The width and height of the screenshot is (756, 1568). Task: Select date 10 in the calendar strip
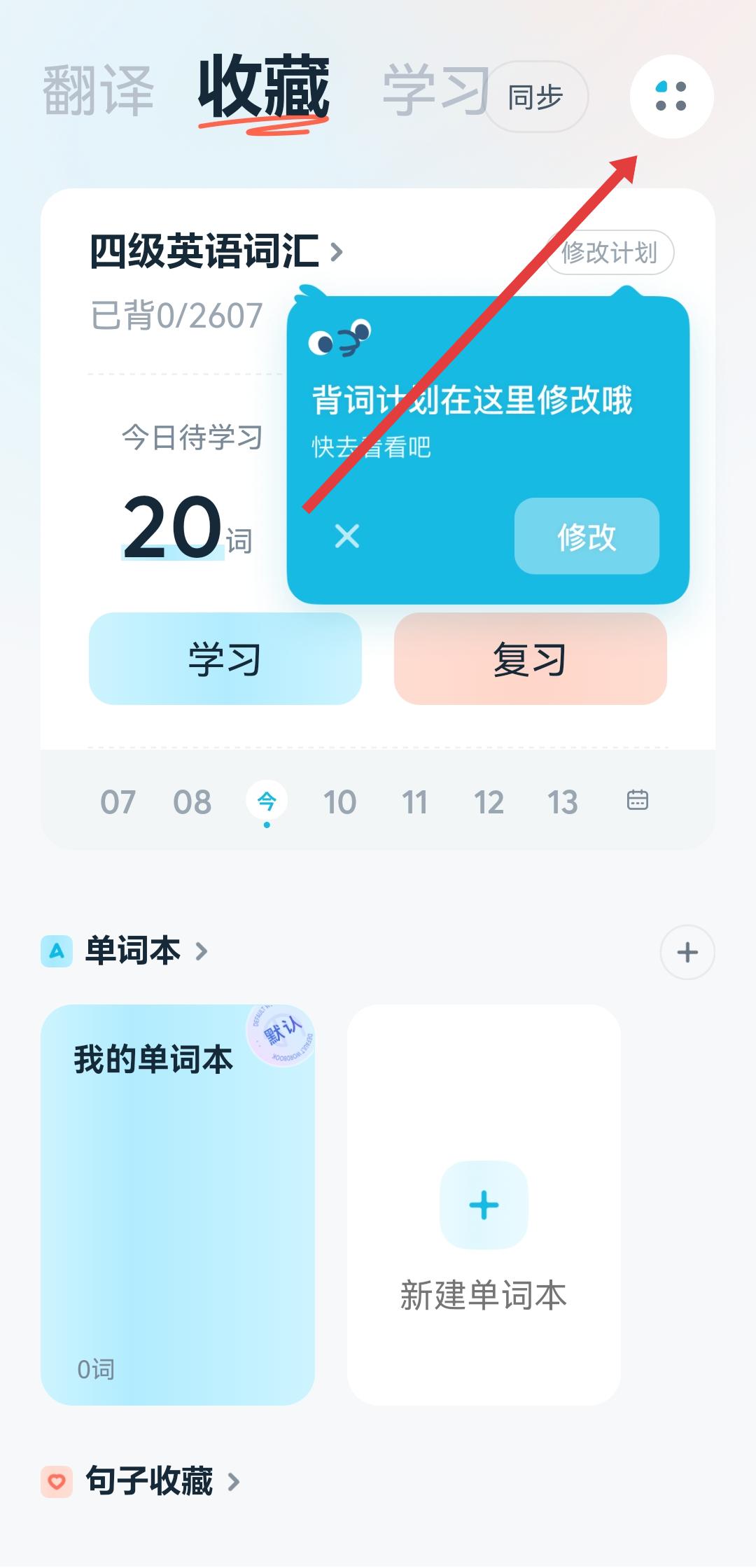[339, 802]
